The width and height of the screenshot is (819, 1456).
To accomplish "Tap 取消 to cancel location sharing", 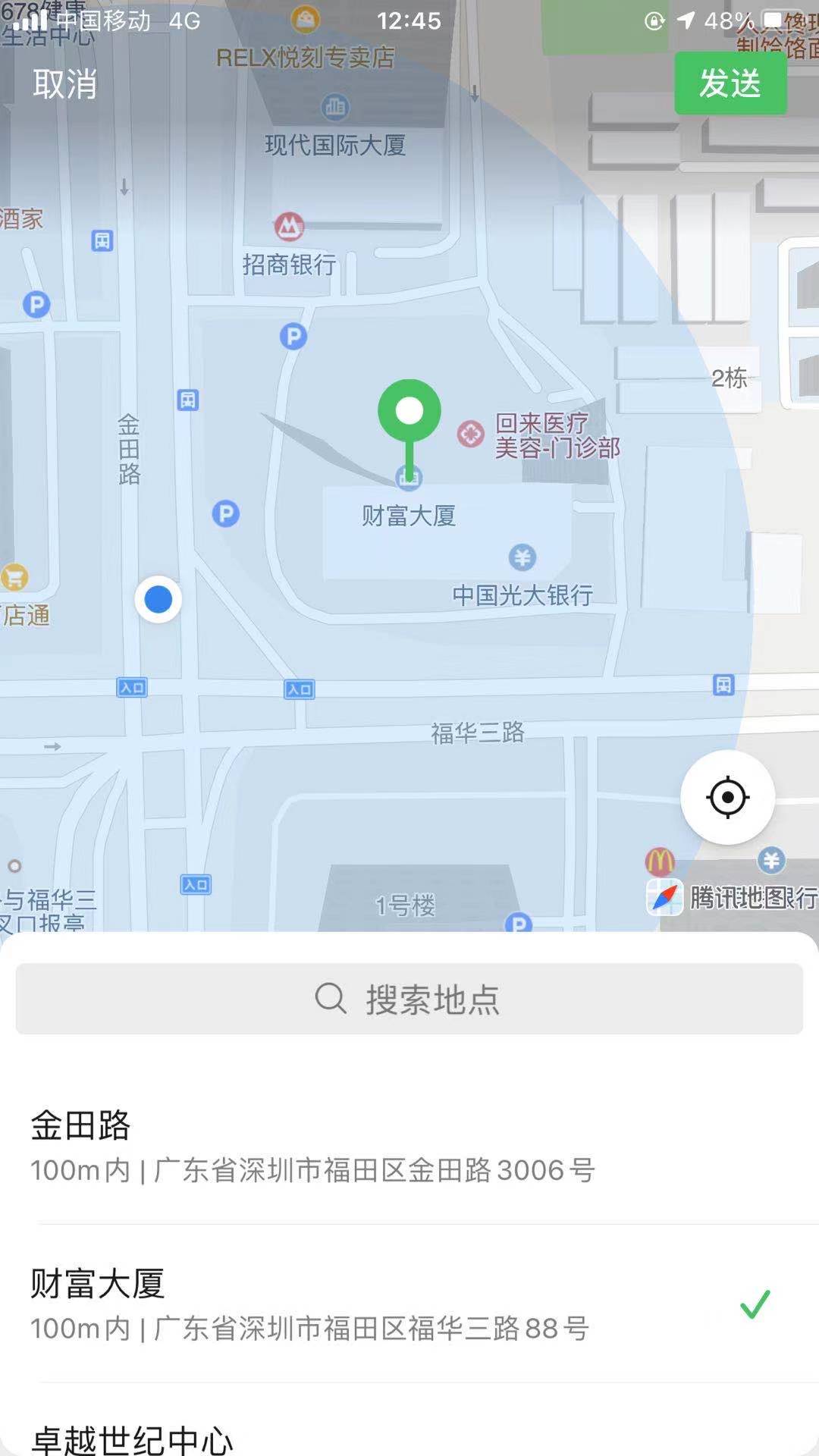I will 65,83.
